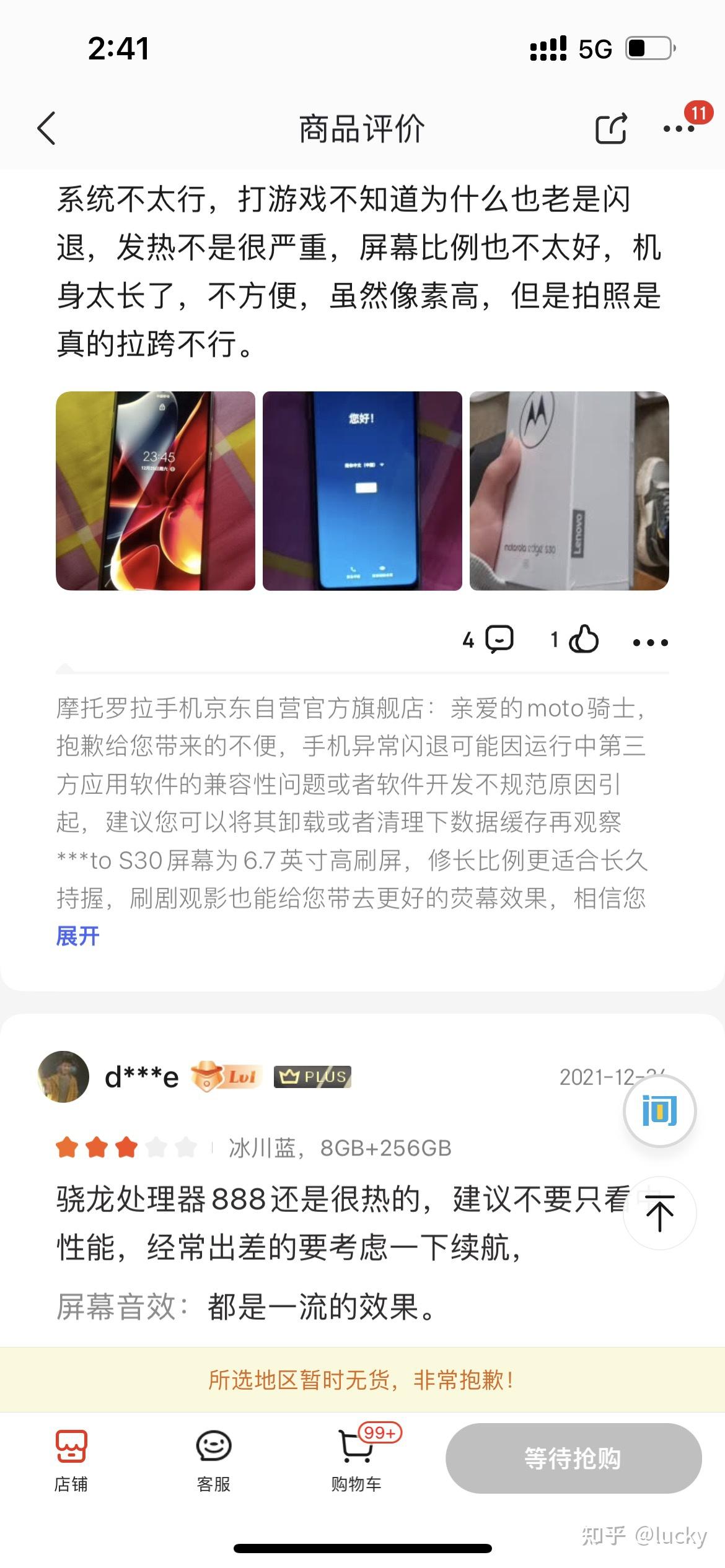Like the review with one thumbs-up
This screenshot has height=1568, width=725.
click(x=576, y=640)
